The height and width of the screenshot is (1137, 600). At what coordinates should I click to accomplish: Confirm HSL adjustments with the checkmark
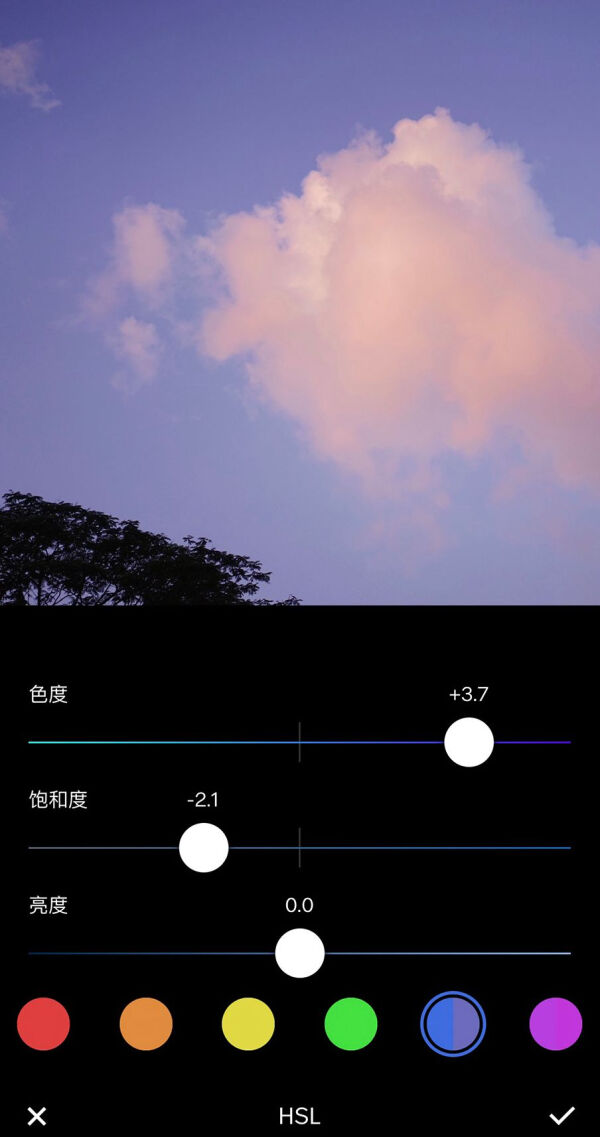[562, 1116]
